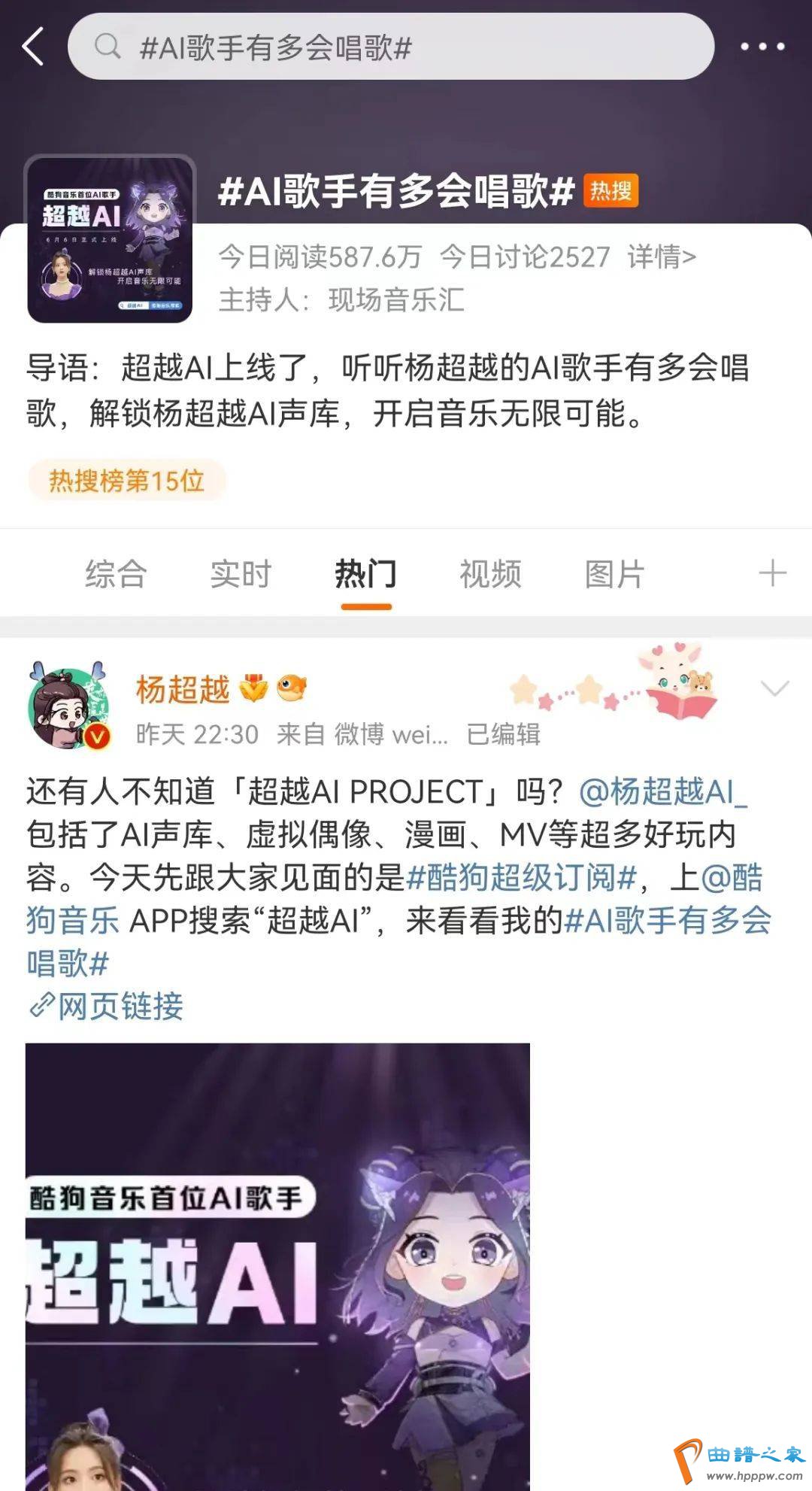
Task: Open 杨超越's profile avatar
Action: tap(69, 706)
